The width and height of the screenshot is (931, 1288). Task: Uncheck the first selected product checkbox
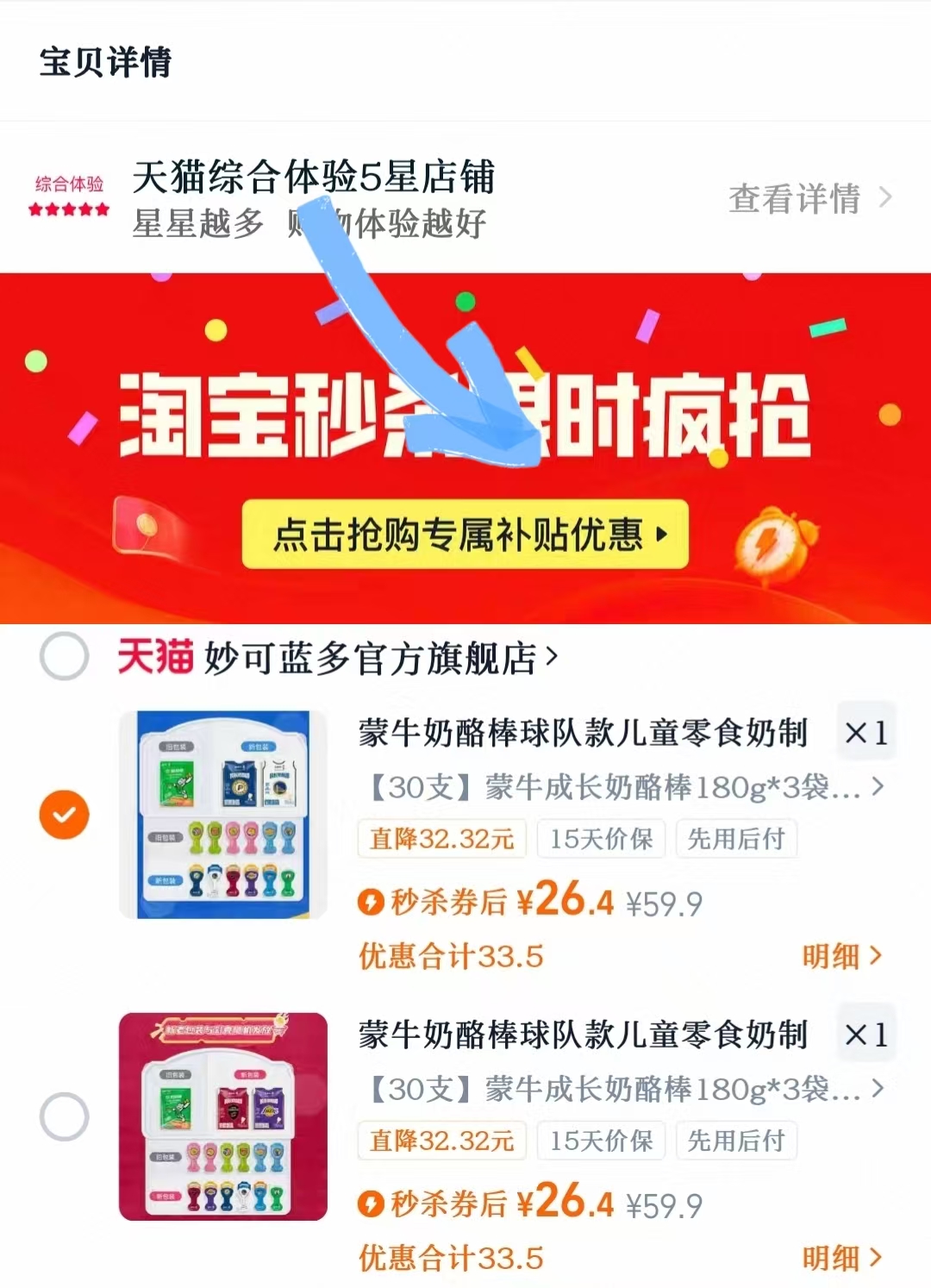(64, 814)
